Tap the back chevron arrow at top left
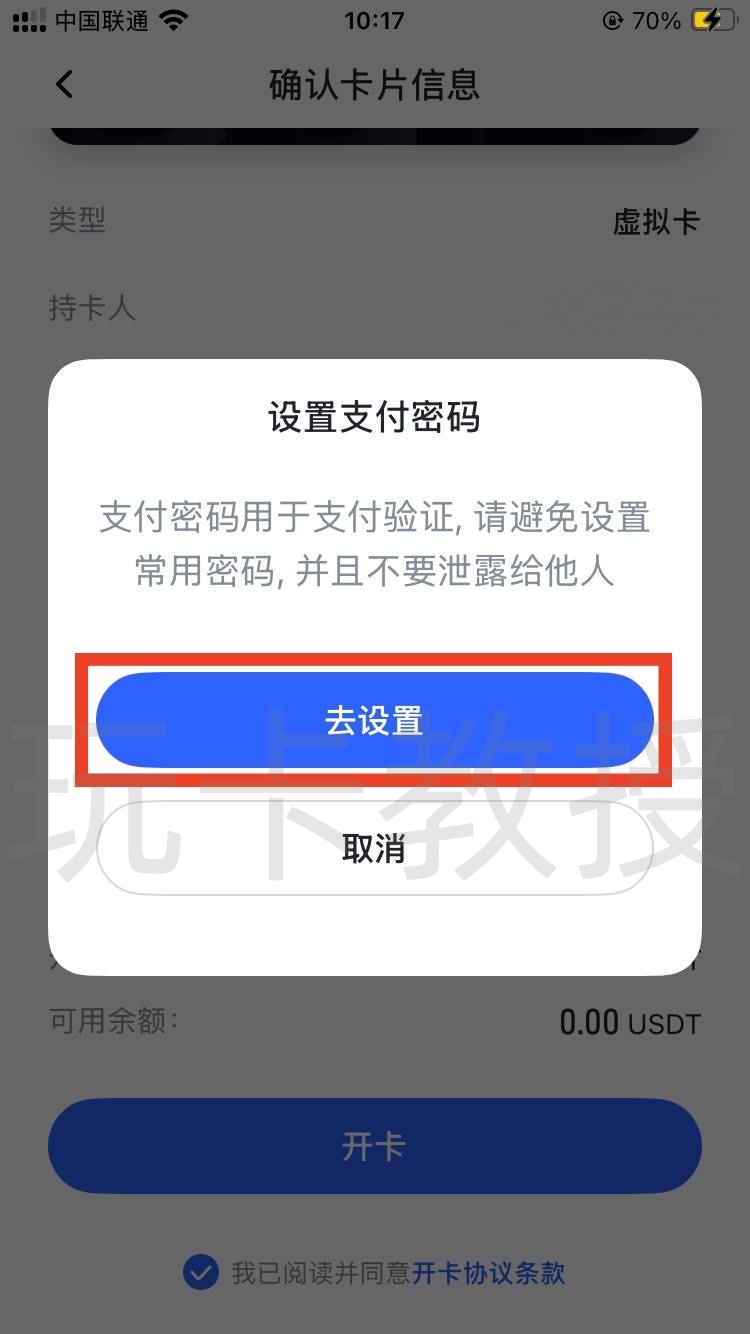 pyautogui.click(x=64, y=85)
